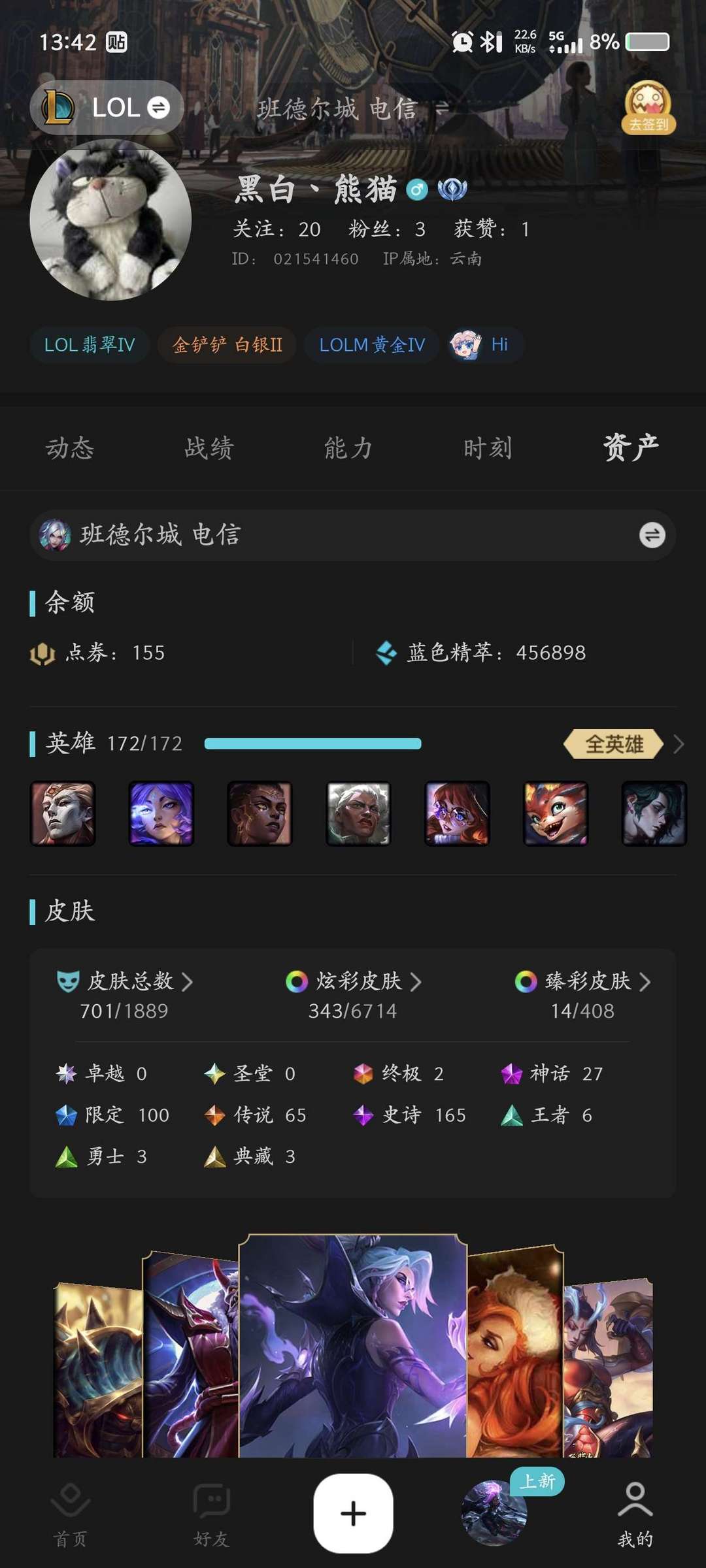Switch to the 战绩 tab
Screen dimensions: 706x1568
point(208,448)
